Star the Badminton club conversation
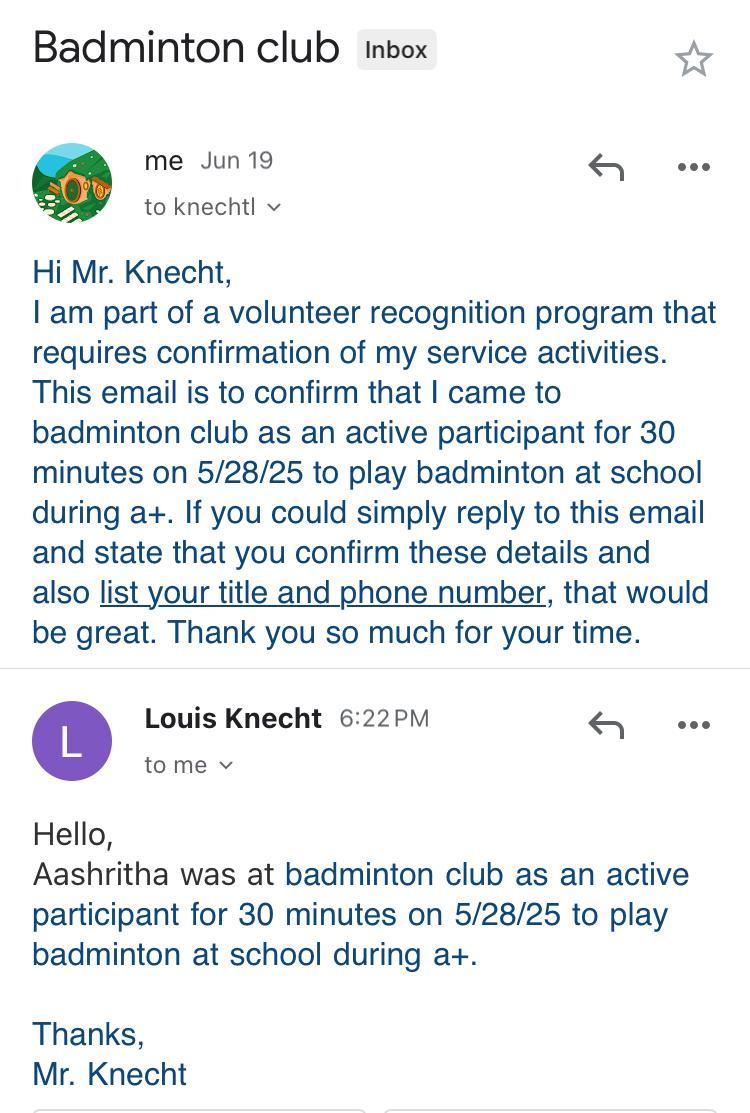The width and height of the screenshot is (750, 1113). pos(693,60)
